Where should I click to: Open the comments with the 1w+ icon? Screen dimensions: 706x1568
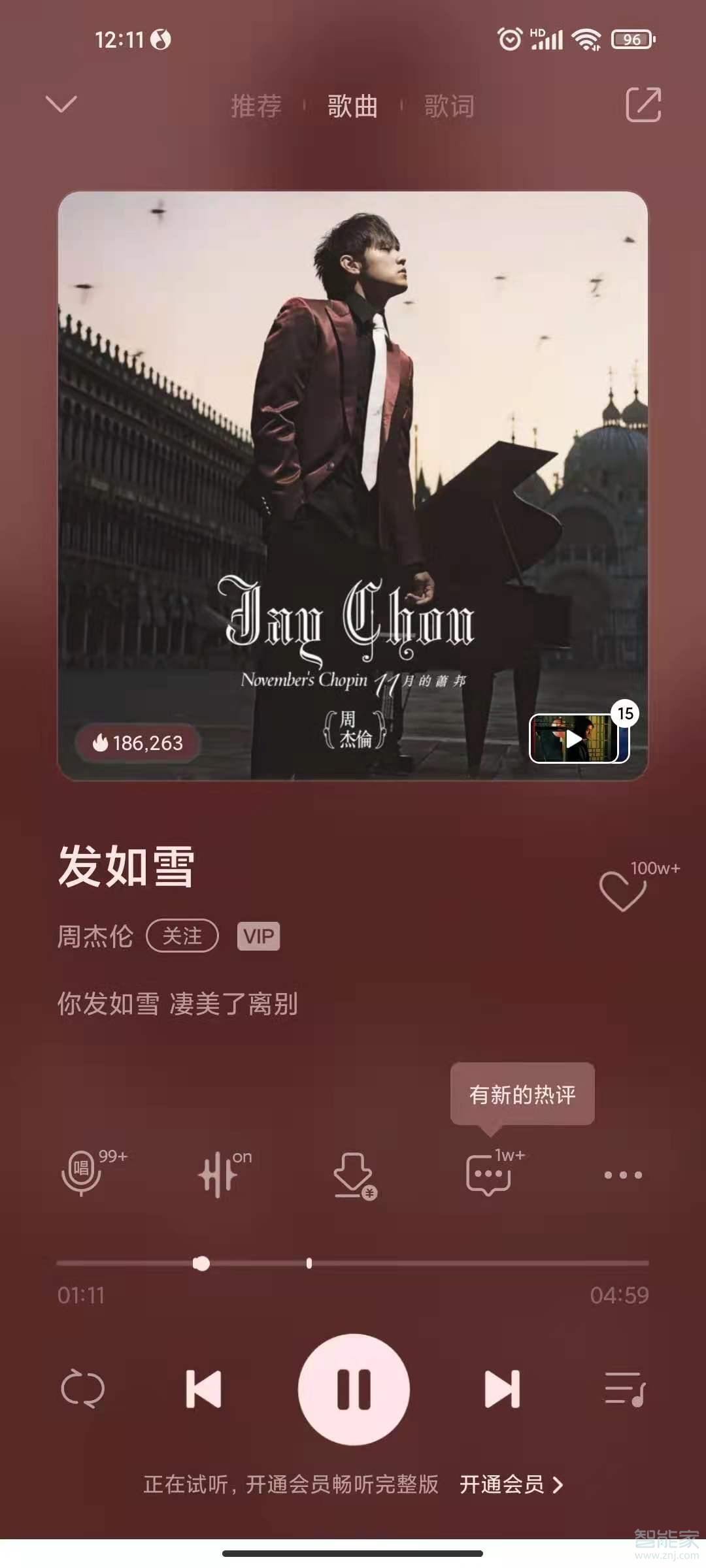[488, 1174]
